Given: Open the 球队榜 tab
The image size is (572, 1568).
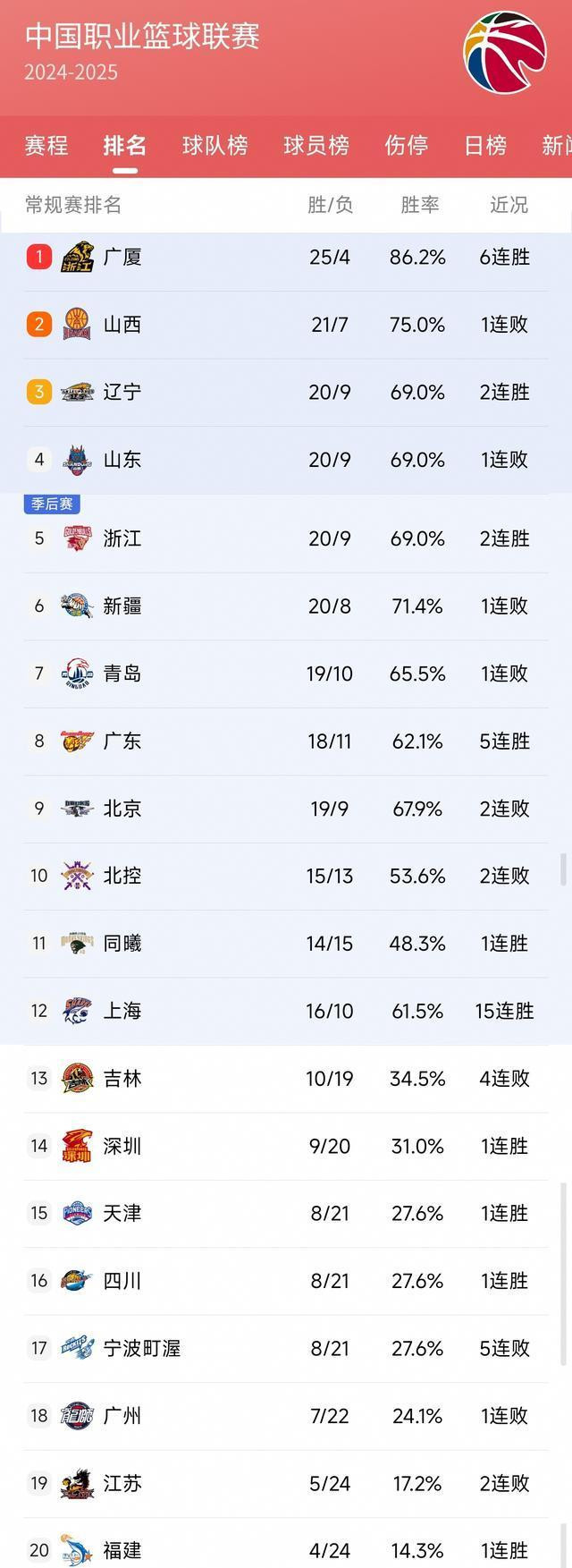Looking at the screenshot, I should [x=214, y=145].
